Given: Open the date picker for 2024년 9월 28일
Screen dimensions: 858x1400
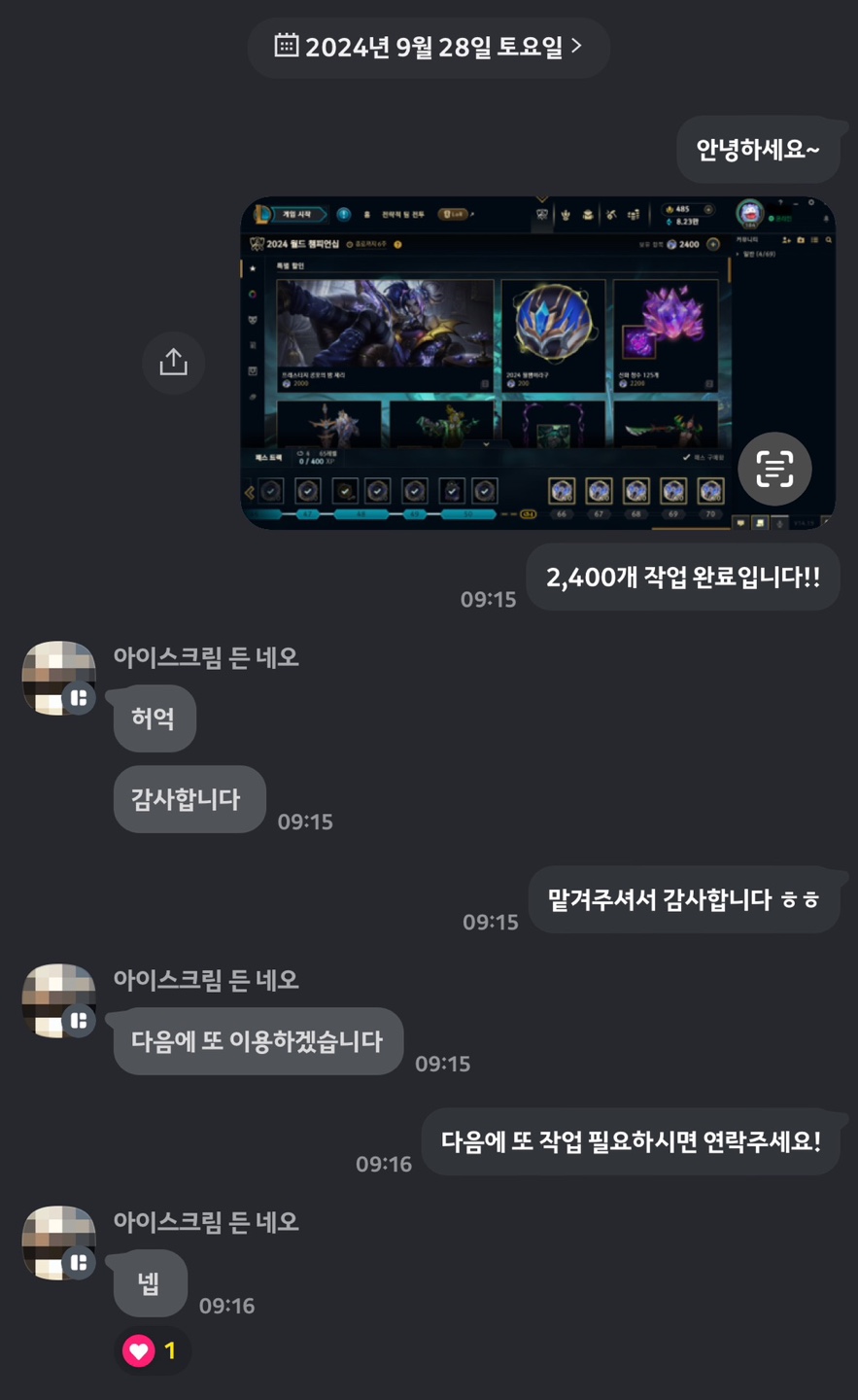Looking at the screenshot, I should point(429,47).
